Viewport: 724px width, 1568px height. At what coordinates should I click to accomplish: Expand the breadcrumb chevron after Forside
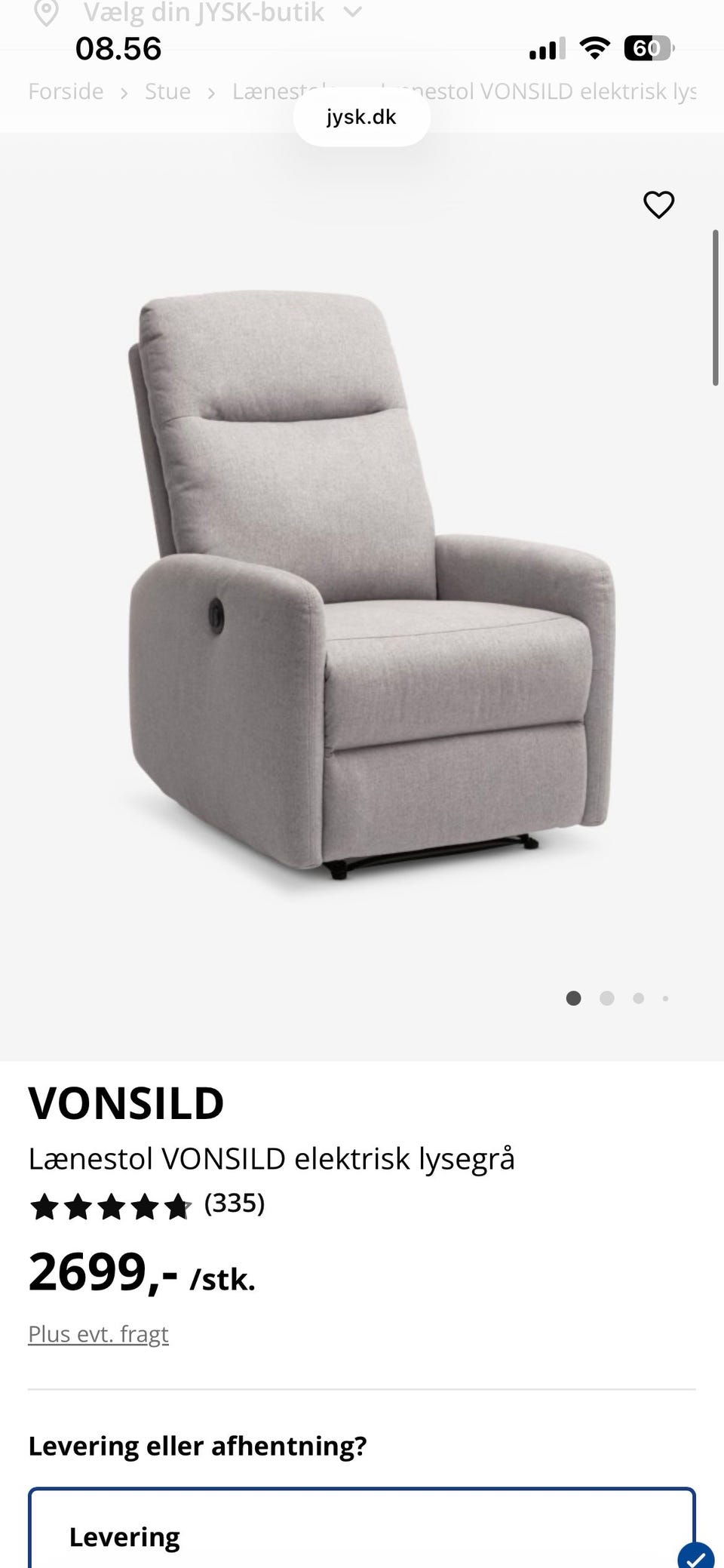[124, 91]
